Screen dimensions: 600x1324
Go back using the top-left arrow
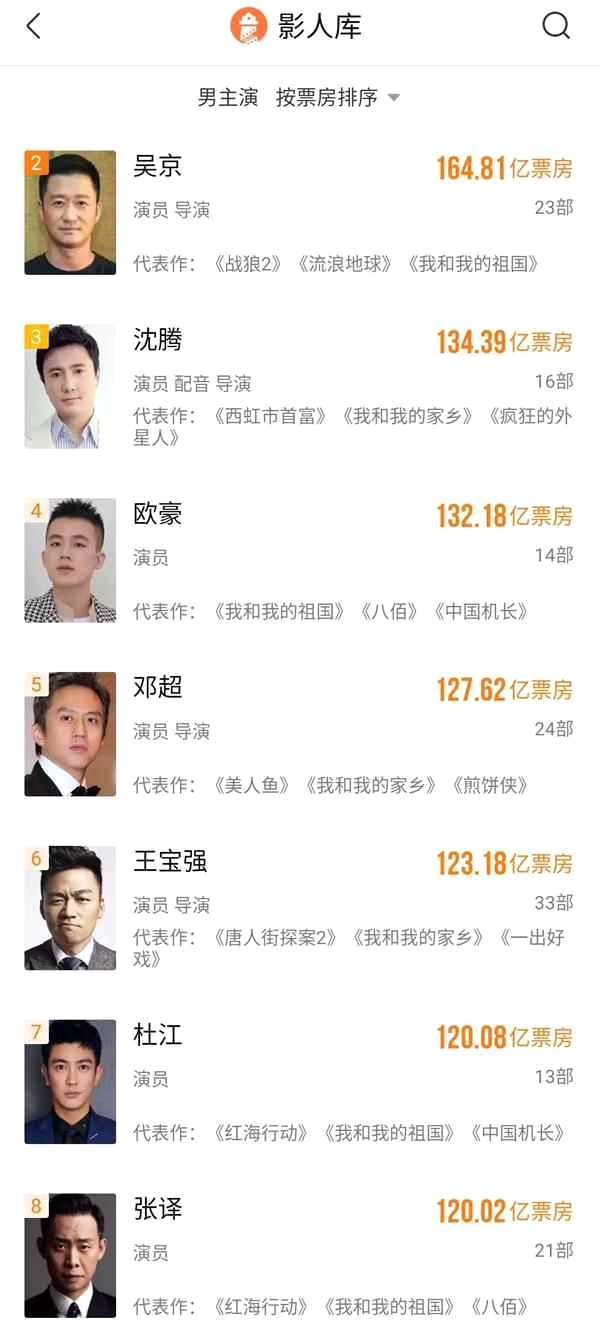[x=34, y=26]
